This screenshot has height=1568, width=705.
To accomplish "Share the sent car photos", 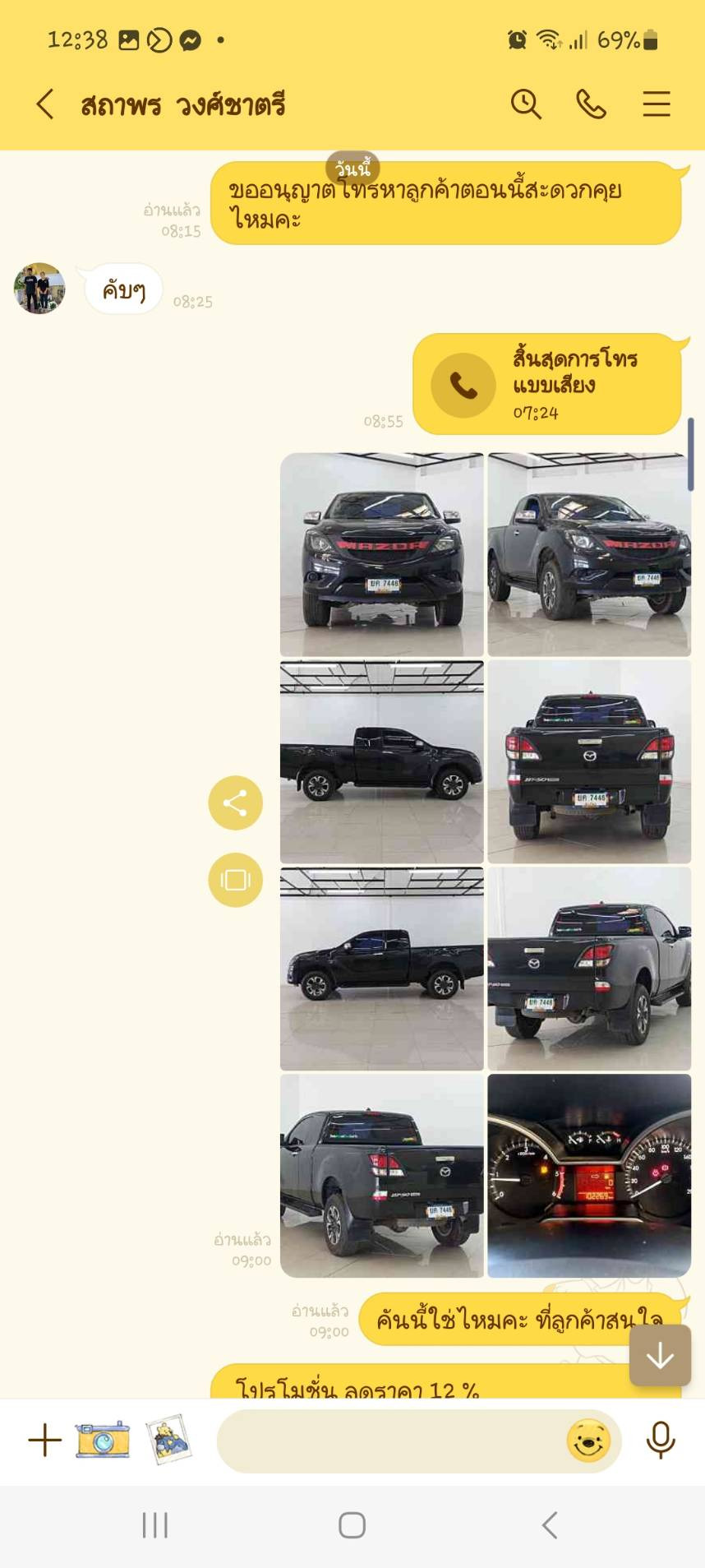I will coord(235,803).
